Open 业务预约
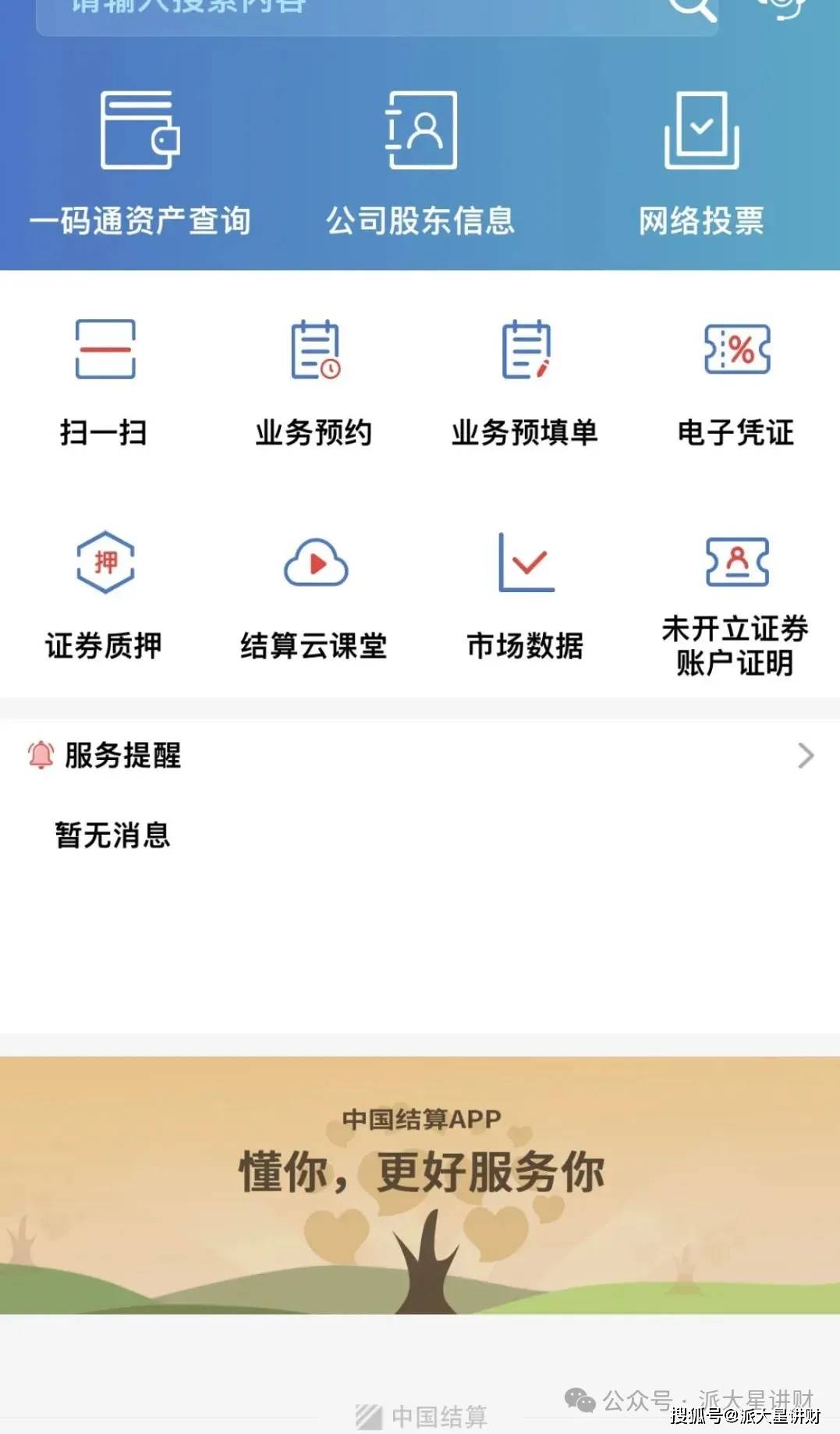This screenshot has height=1434, width=840. [314, 382]
